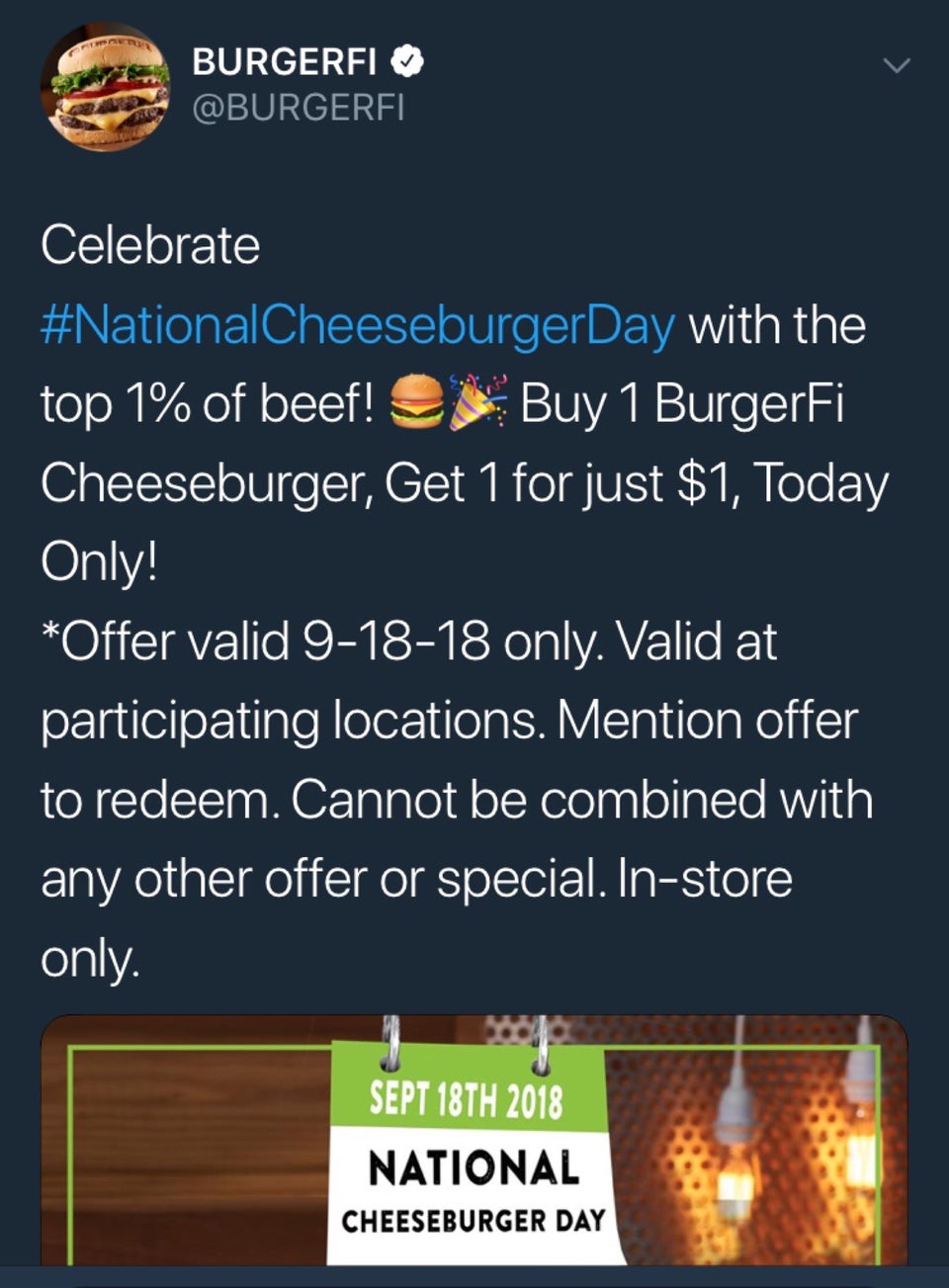The width and height of the screenshot is (949, 1288).
Task: Open BurgerFi's profile picture
Action: pos(104,87)
